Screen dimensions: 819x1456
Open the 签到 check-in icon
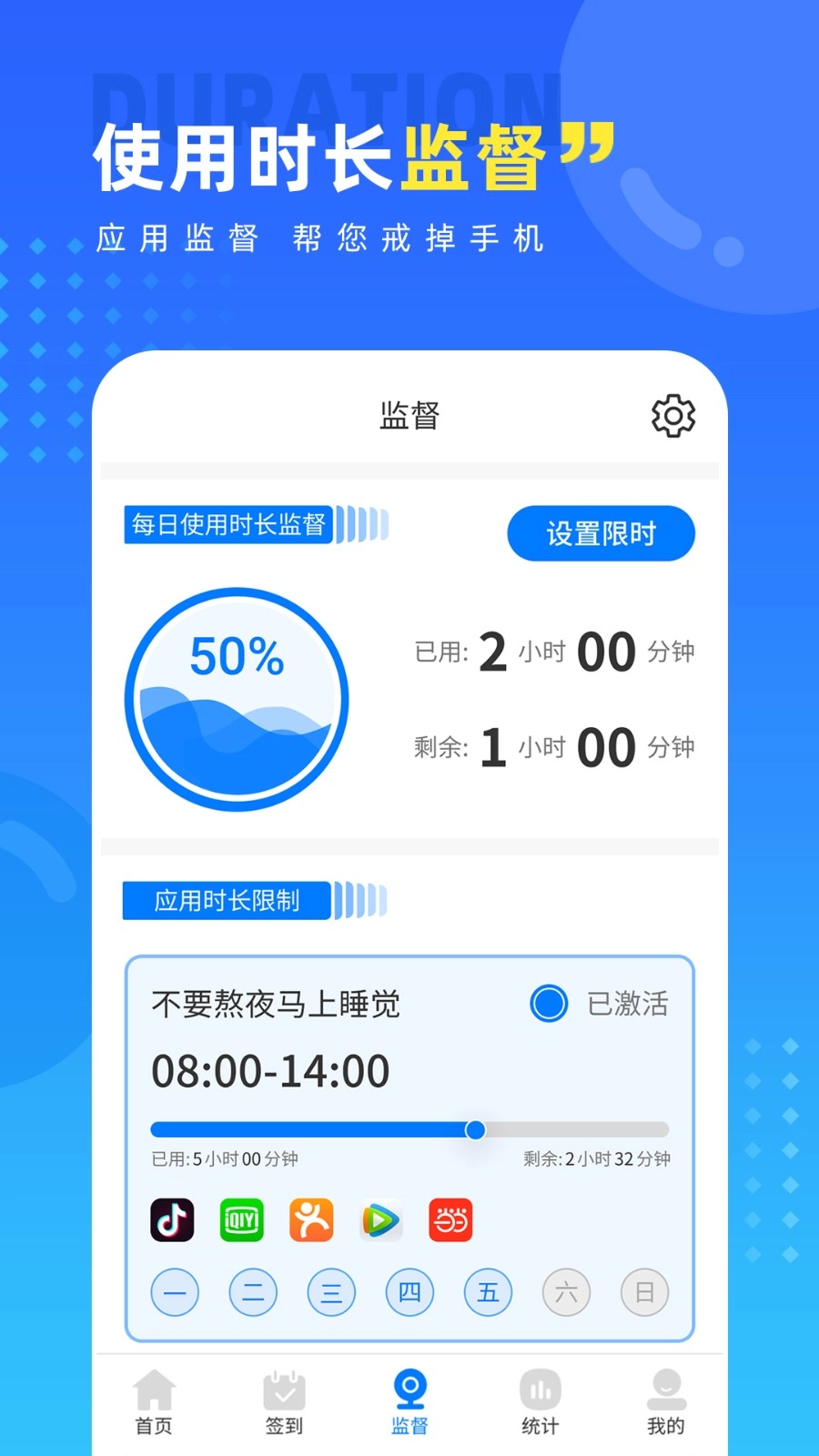(284, 1392)
